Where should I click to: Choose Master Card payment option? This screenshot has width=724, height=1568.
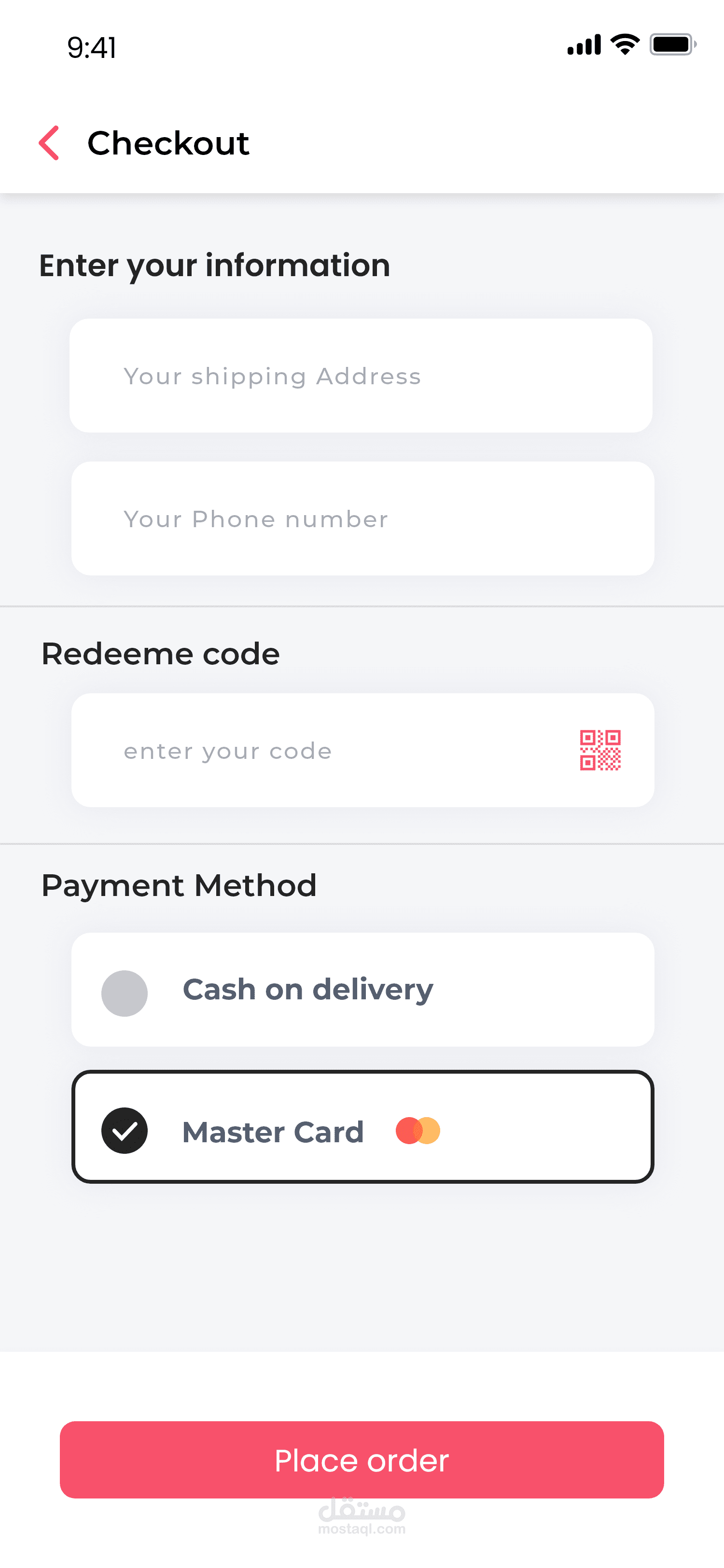pos(362,1127)
